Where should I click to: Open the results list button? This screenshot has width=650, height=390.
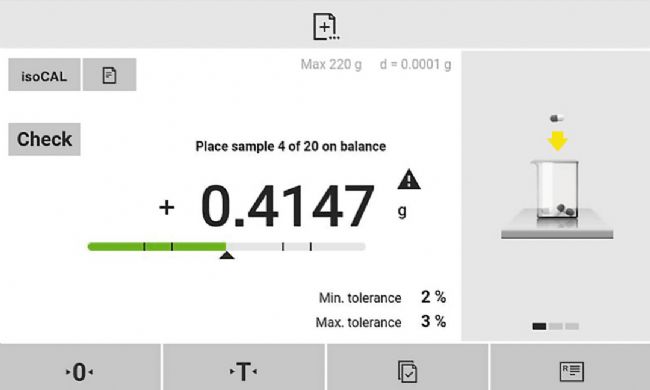coord(571,368)
